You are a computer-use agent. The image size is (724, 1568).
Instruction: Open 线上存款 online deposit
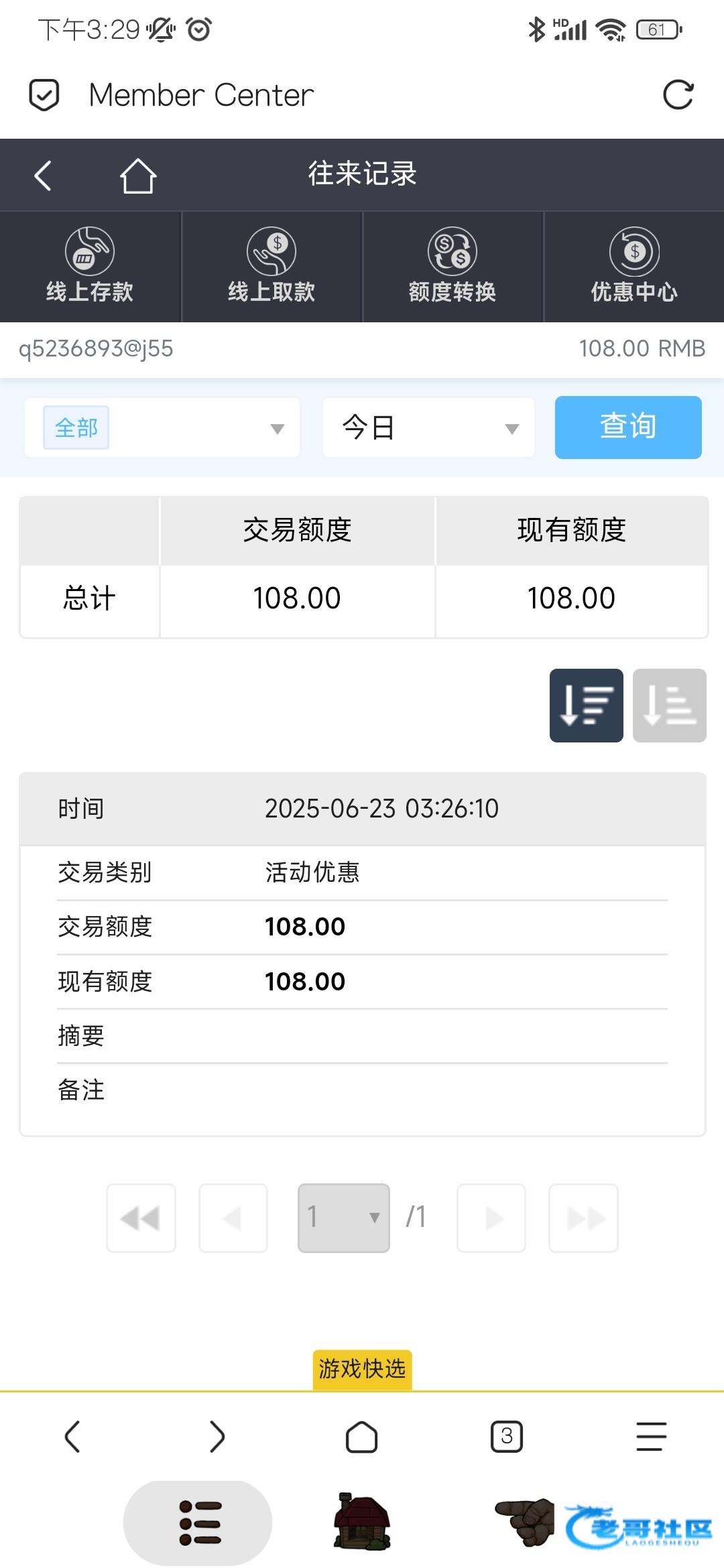[90, 267]
